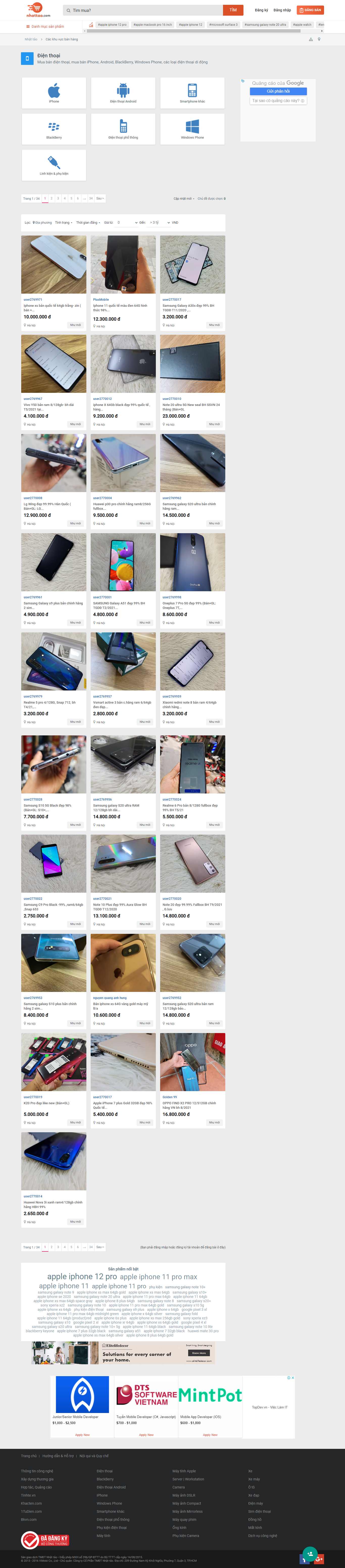Expand the Thời gian đăng filter
This screenshot has height=1568, width=345.
[x=88, y=223]
